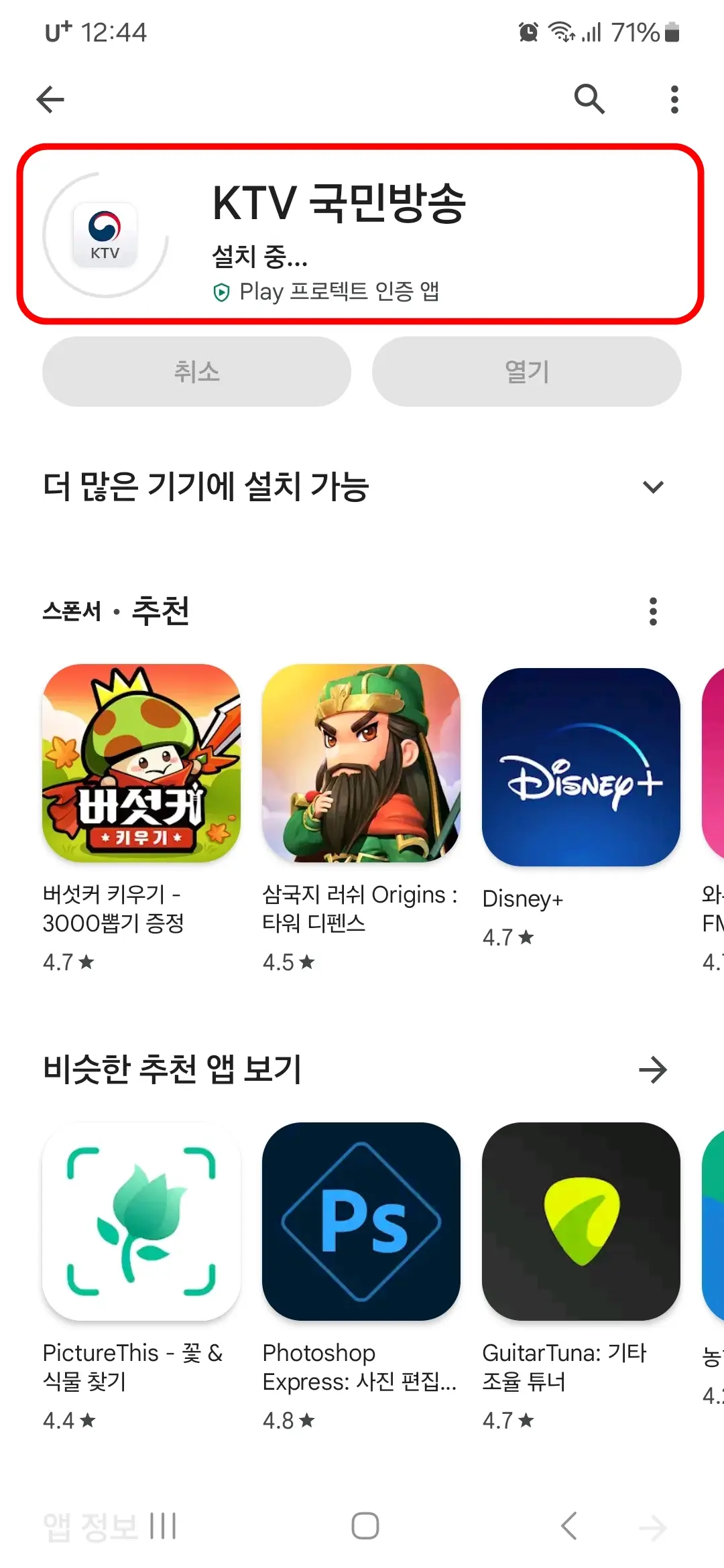Tap the search icon
Viewport: 724px width, 1568px height.
[x=589, y=99]
